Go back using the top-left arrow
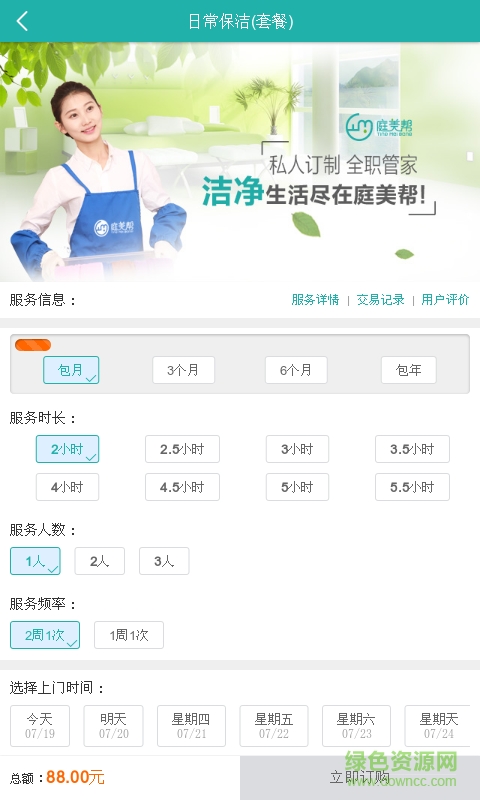This screenshot has height=800, width=480. click(22, 21)
